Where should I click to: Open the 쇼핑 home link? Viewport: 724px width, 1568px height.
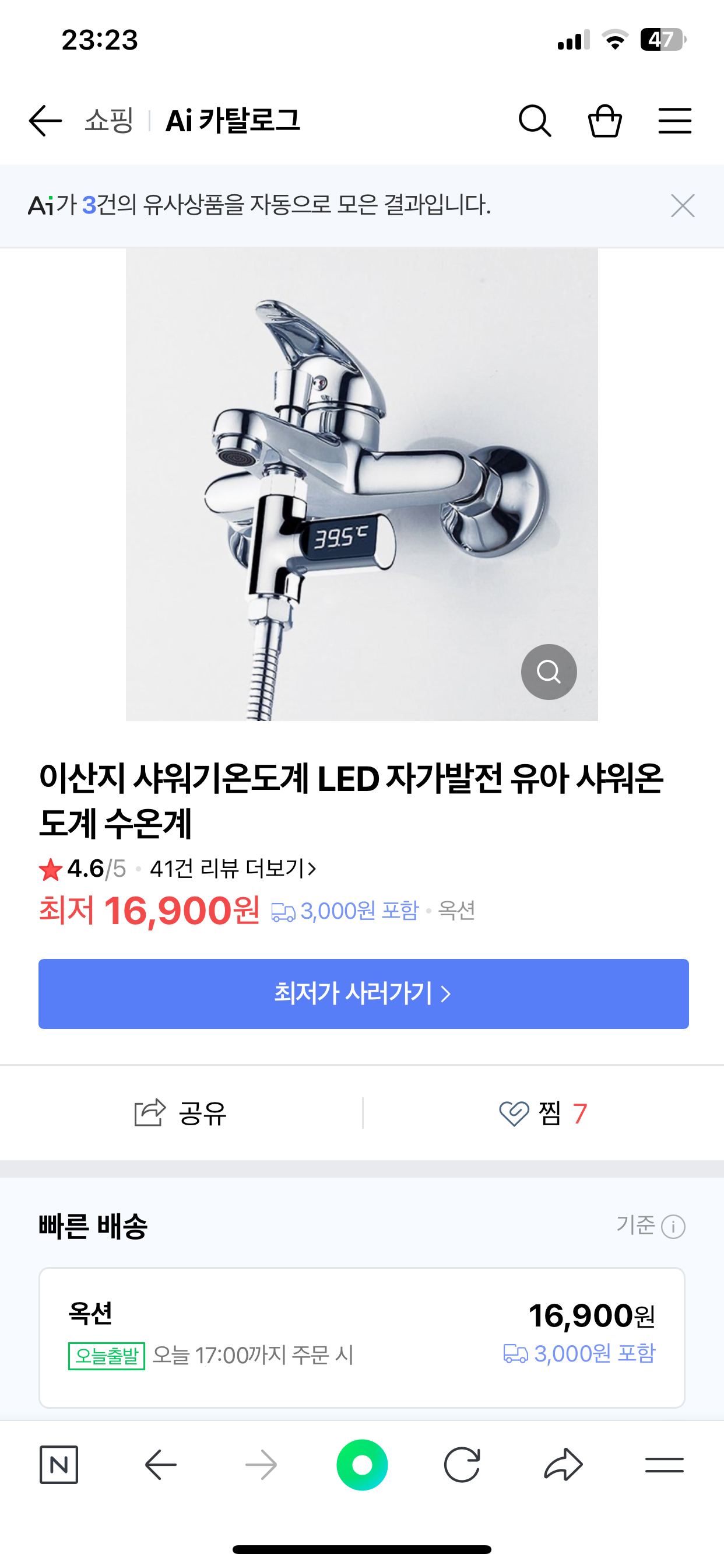click(x=108, y=121)
